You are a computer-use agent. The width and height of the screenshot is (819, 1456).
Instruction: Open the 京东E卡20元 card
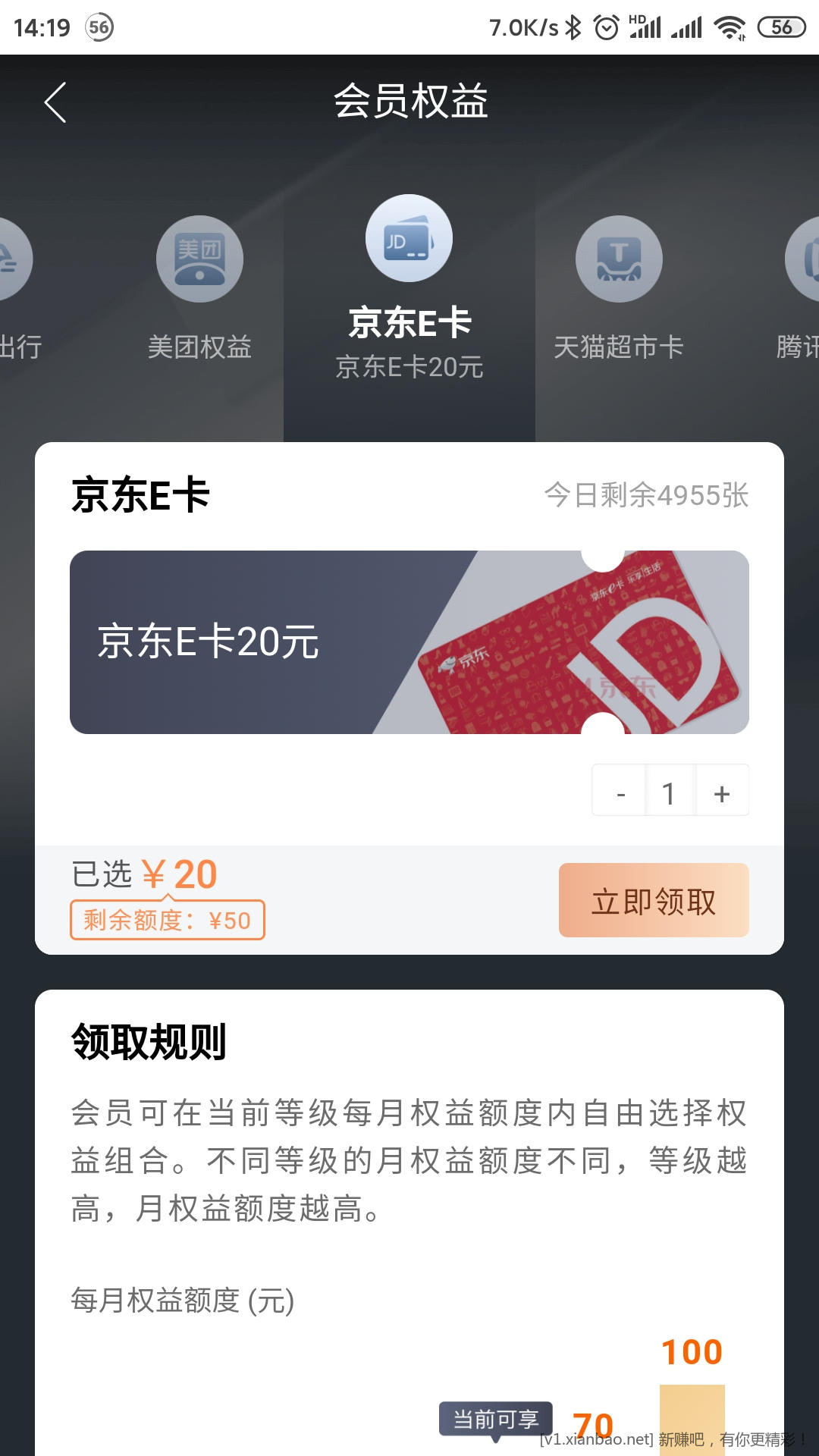point(409,642)
